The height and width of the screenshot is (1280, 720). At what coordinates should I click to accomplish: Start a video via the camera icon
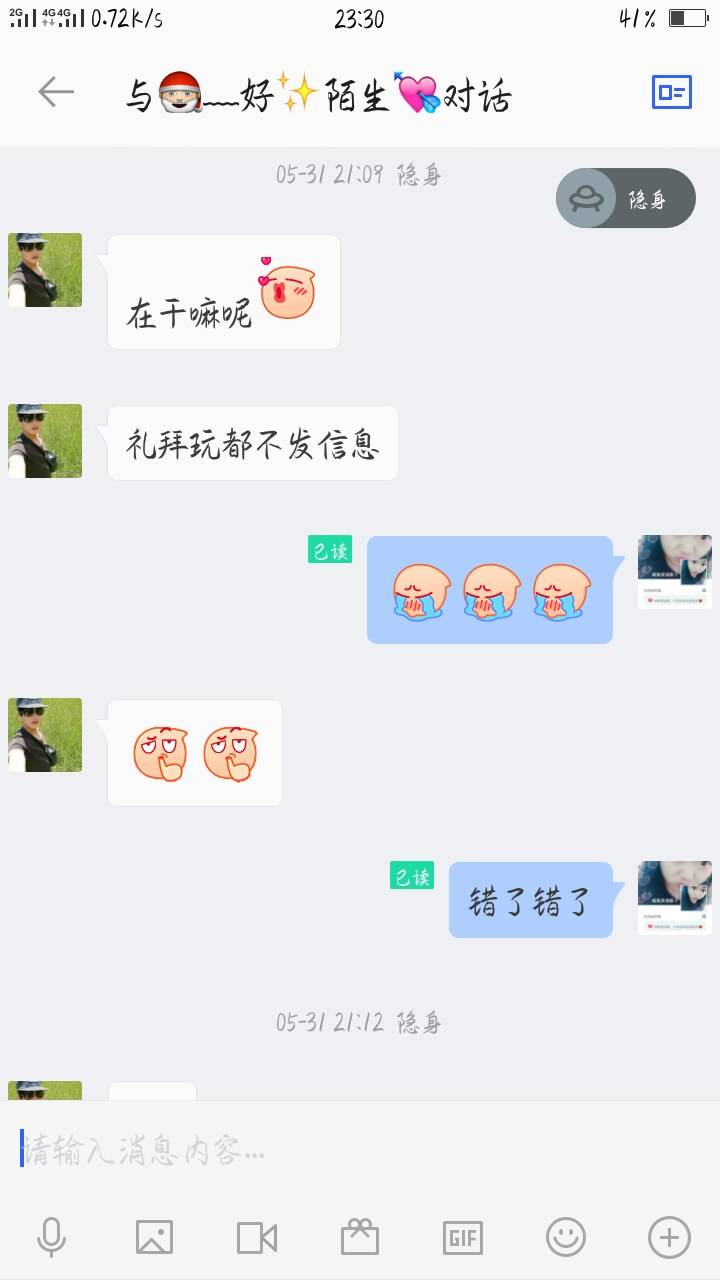click(257, 1238)
